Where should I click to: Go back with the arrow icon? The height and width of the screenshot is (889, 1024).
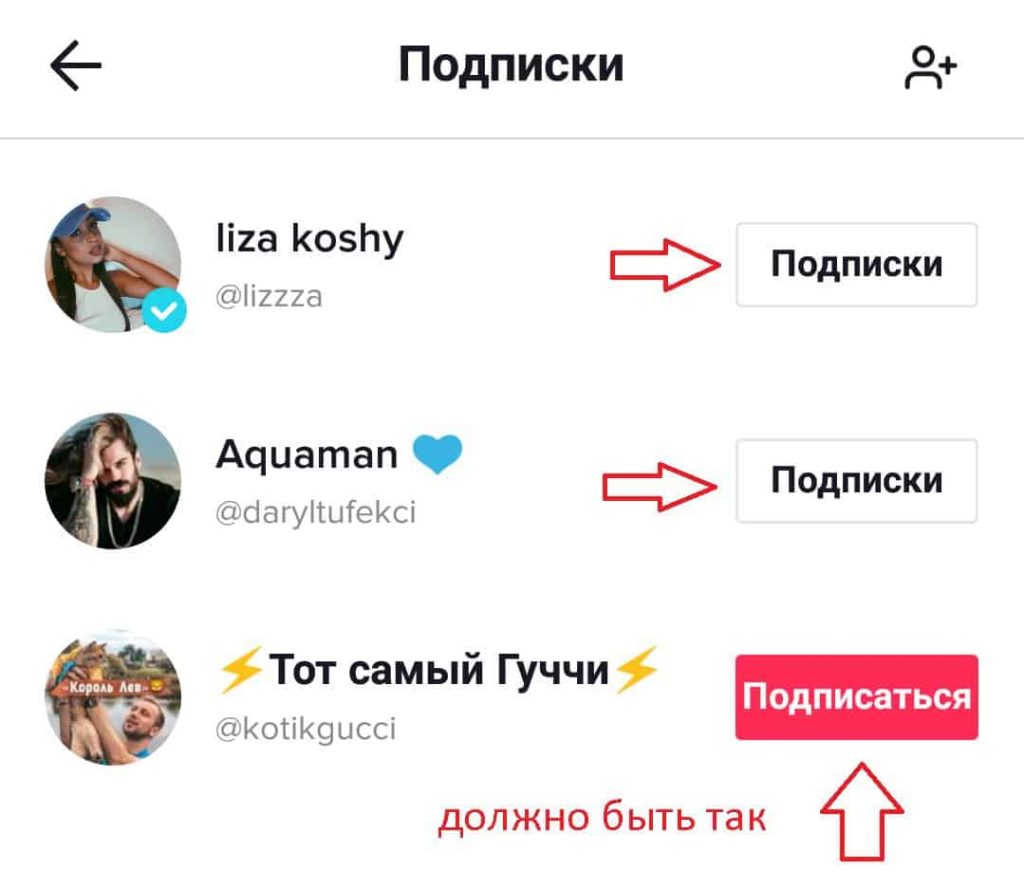pyautogui.click(x=76, y=68)
